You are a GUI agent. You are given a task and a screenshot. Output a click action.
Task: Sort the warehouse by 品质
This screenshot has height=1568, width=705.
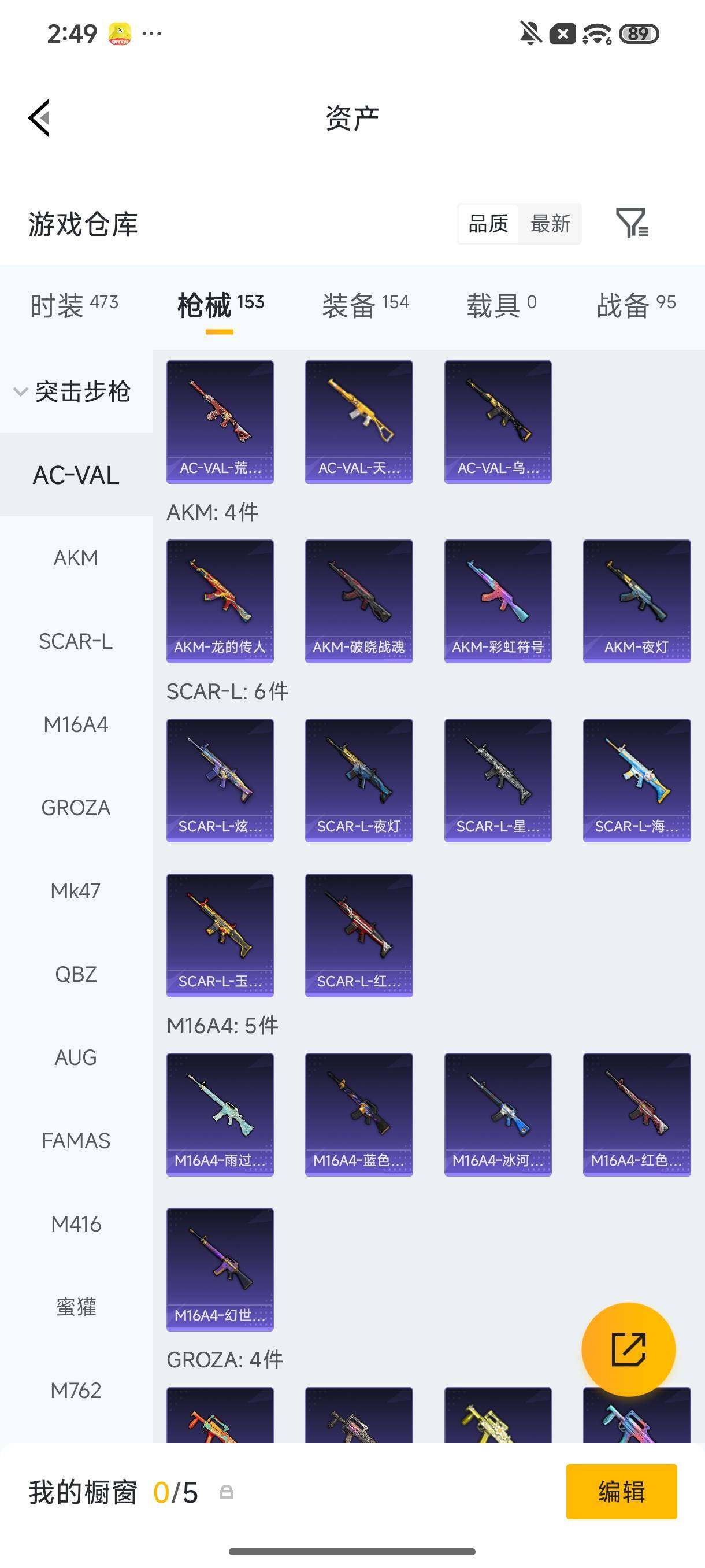coord(488,223)
